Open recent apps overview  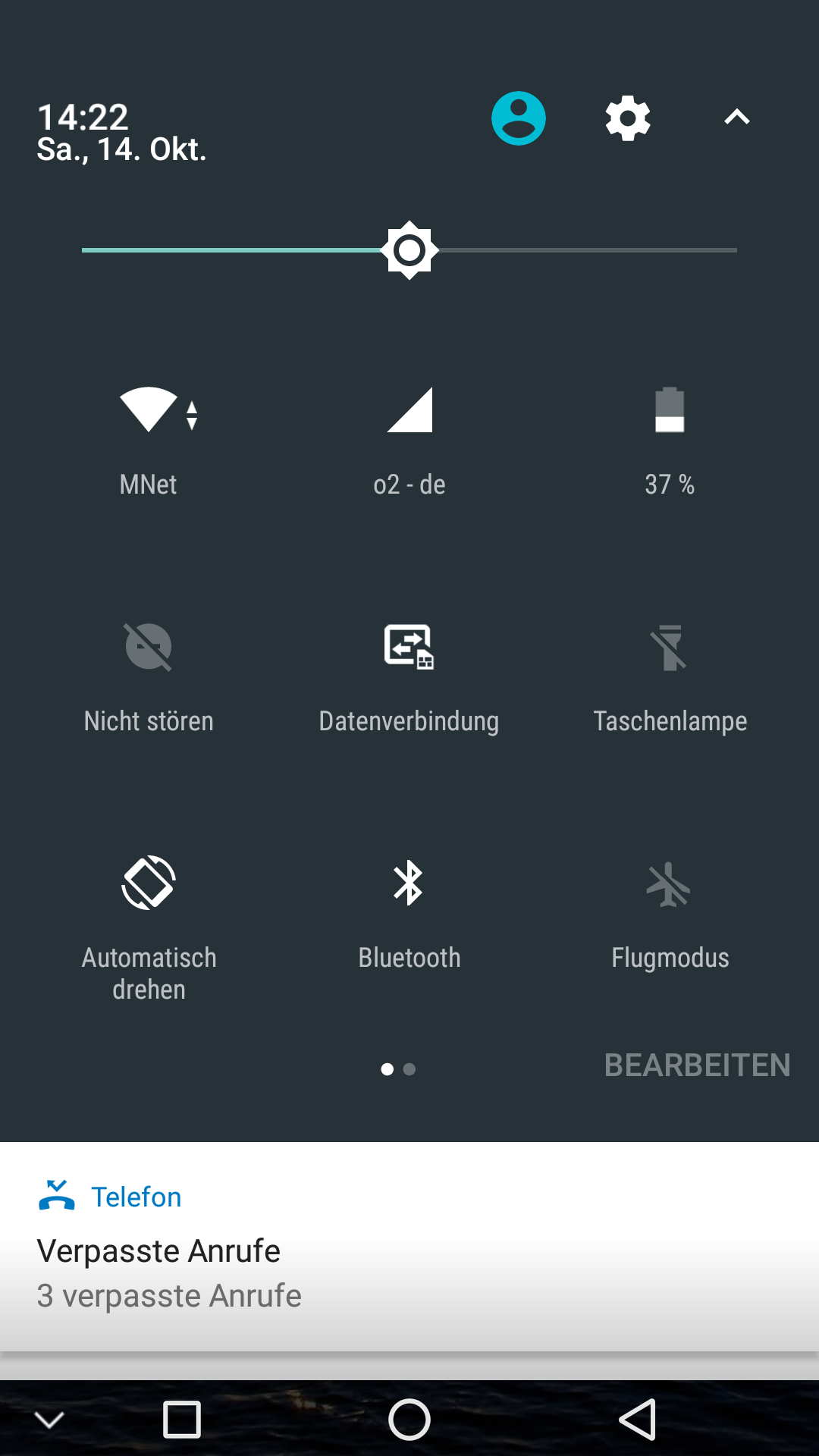(x=182, y=1420)
